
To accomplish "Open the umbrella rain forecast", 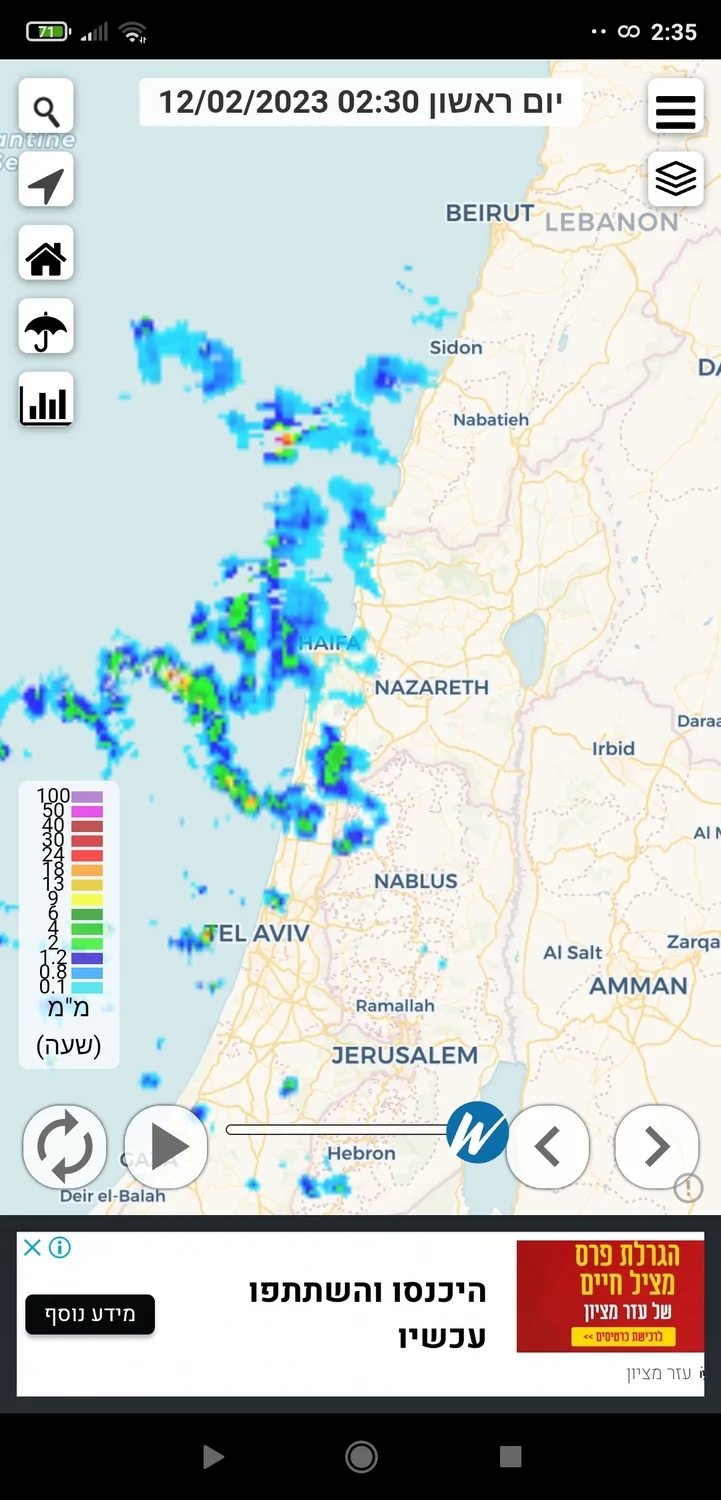I will coord(46,328).
